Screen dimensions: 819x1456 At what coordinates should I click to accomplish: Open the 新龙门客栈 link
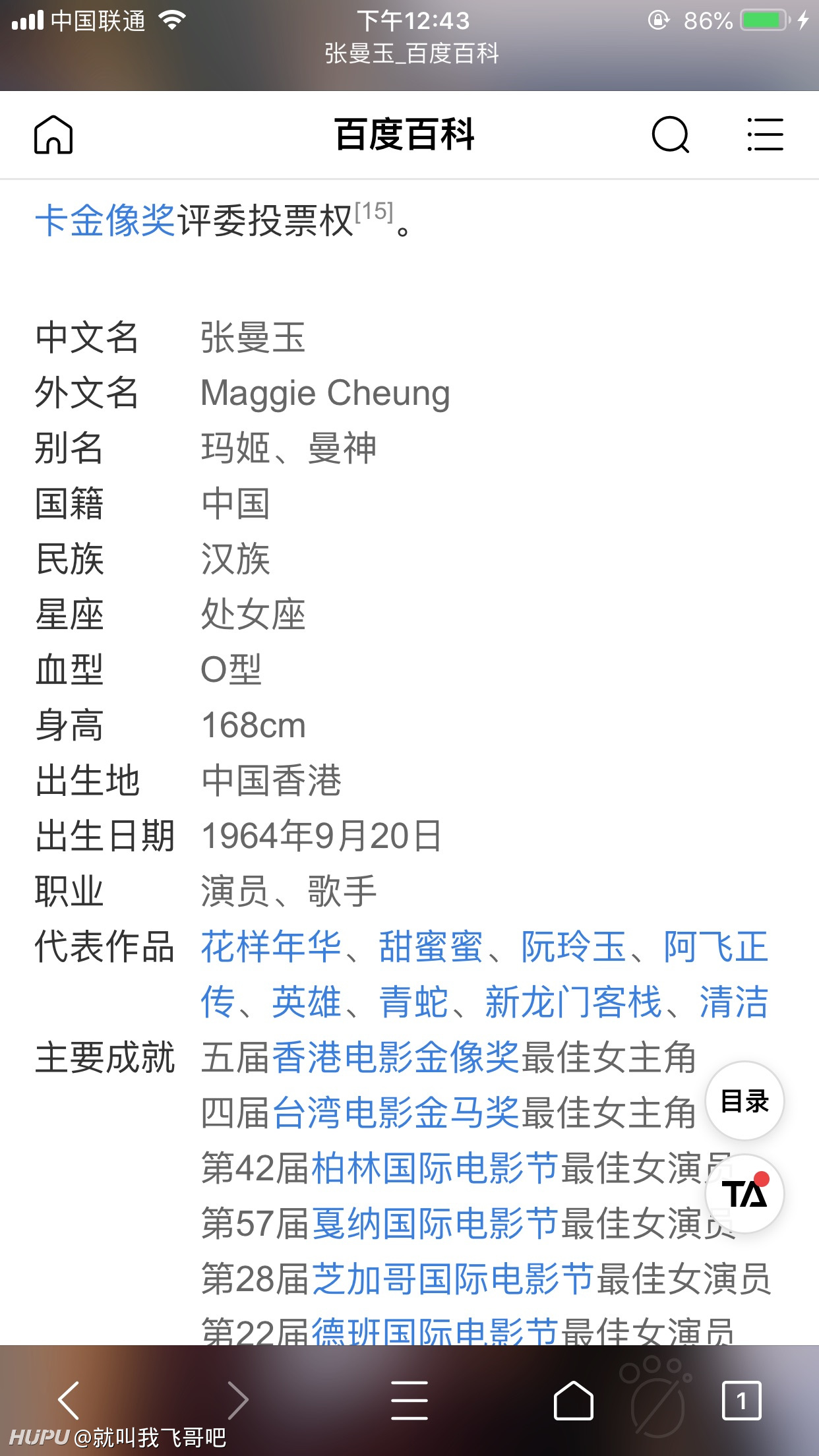pos(574,1002)
